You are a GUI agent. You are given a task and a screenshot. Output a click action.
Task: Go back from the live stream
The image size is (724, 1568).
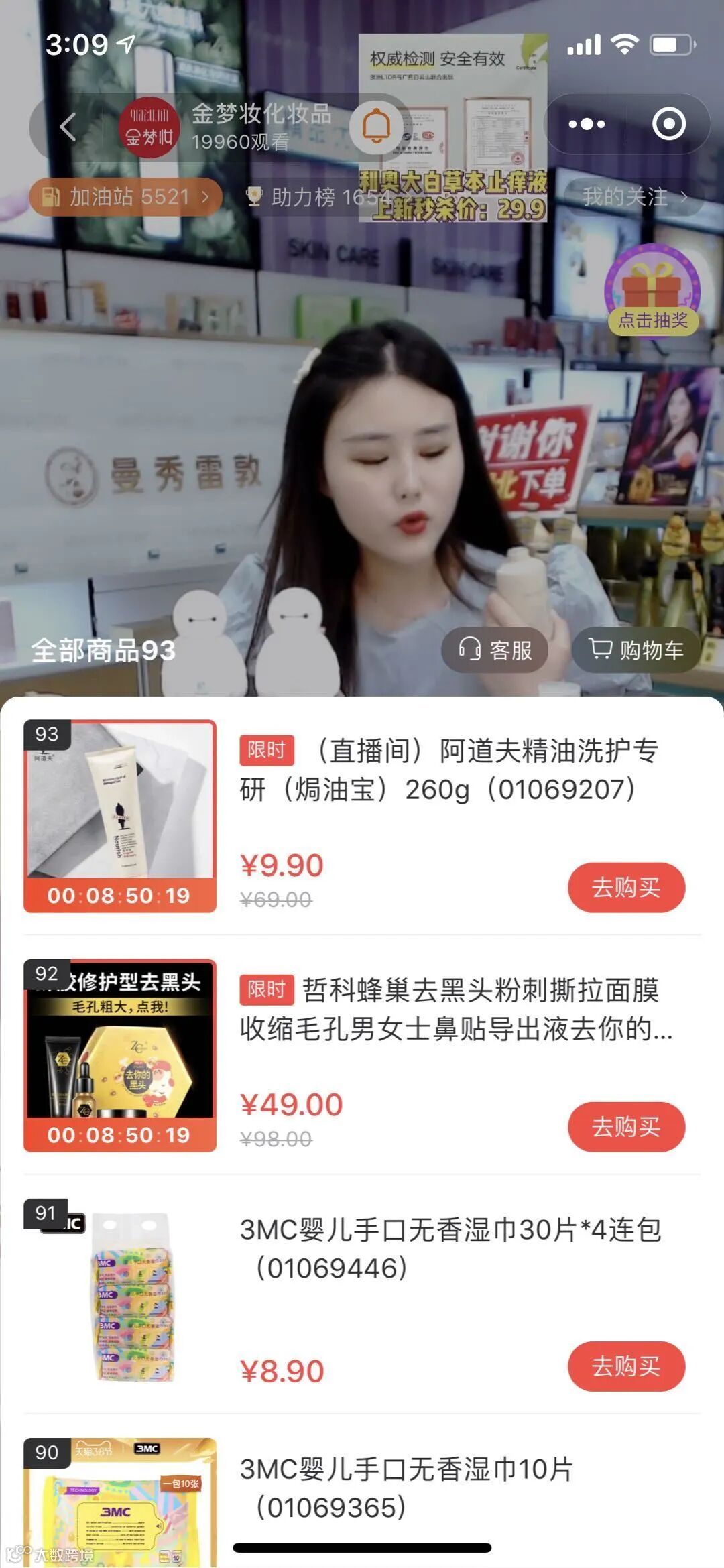tap(68, 126)
